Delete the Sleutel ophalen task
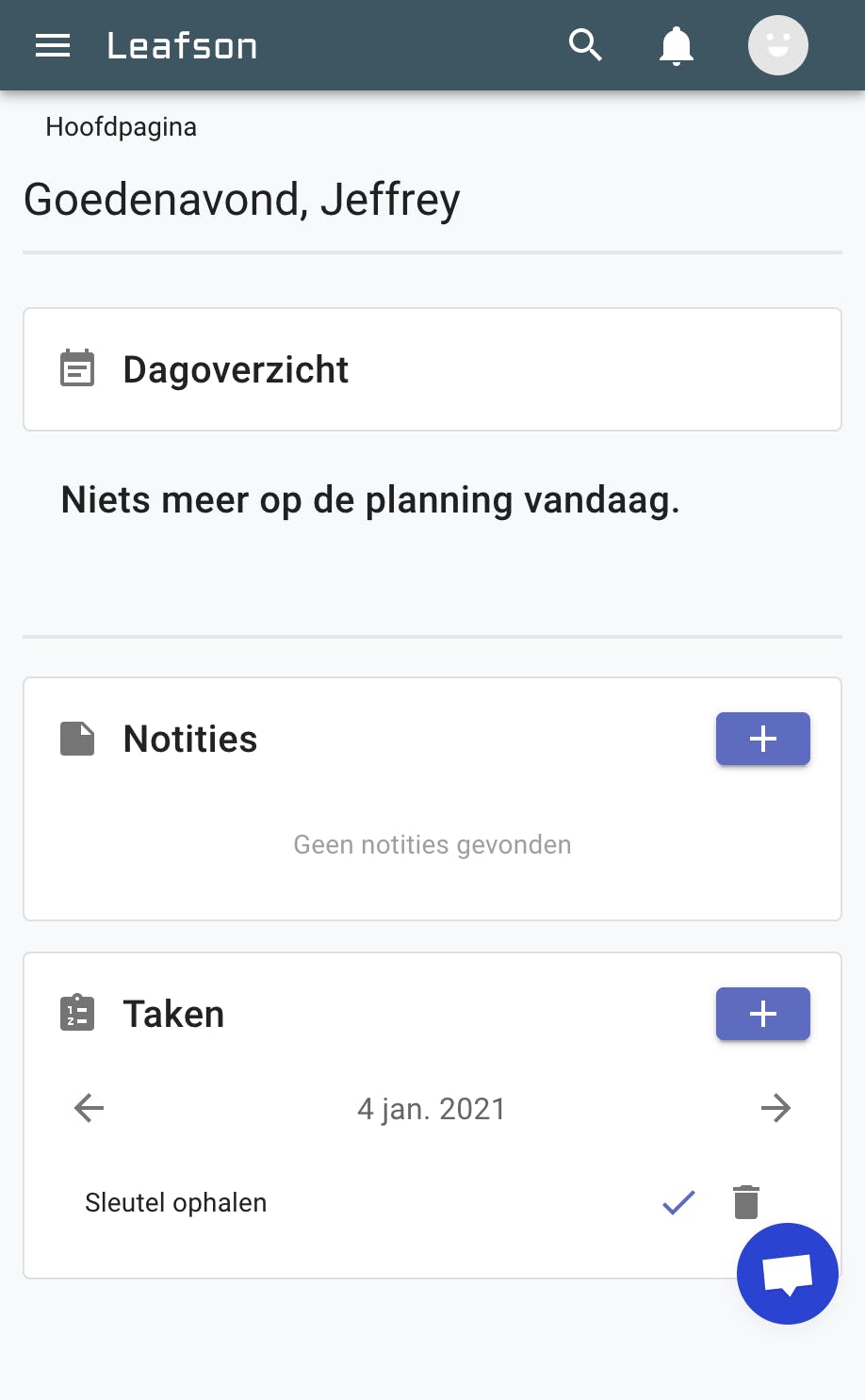The width and height of the screenshot is (865, 1400). (x=746, y=1202)
